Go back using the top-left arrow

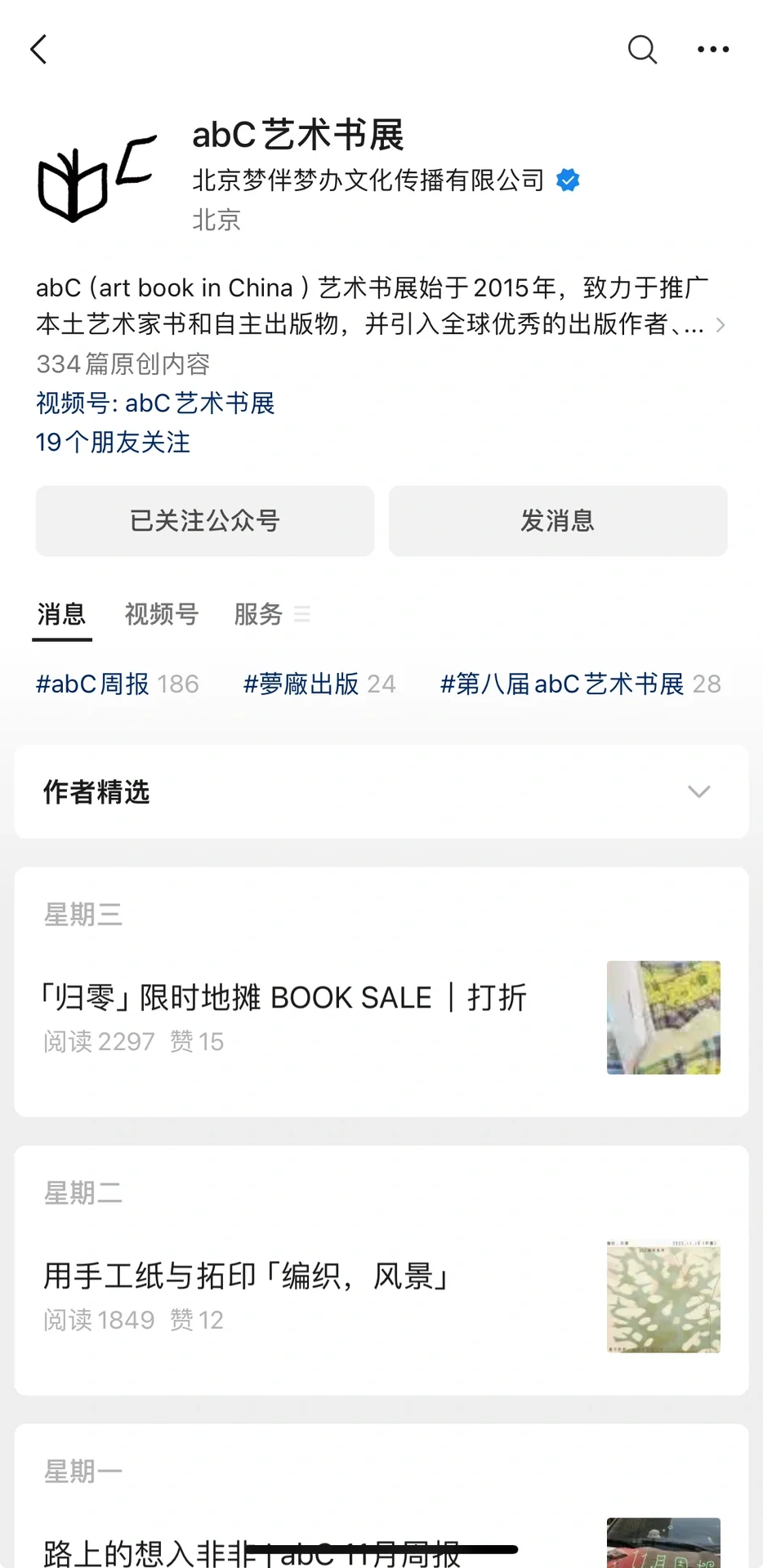coord(38,50)
